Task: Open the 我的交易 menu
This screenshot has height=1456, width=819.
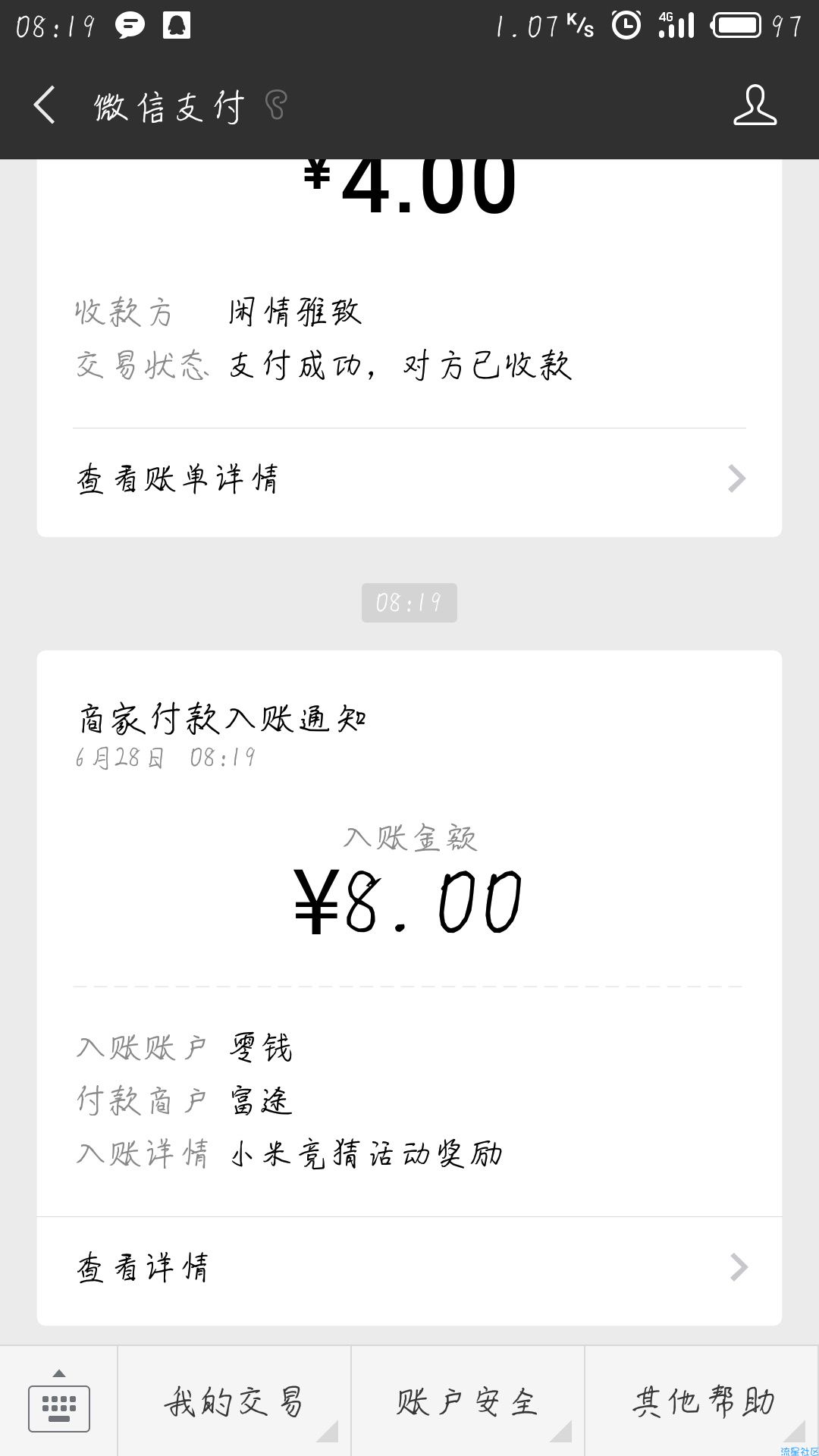Action: point(234,1401)
